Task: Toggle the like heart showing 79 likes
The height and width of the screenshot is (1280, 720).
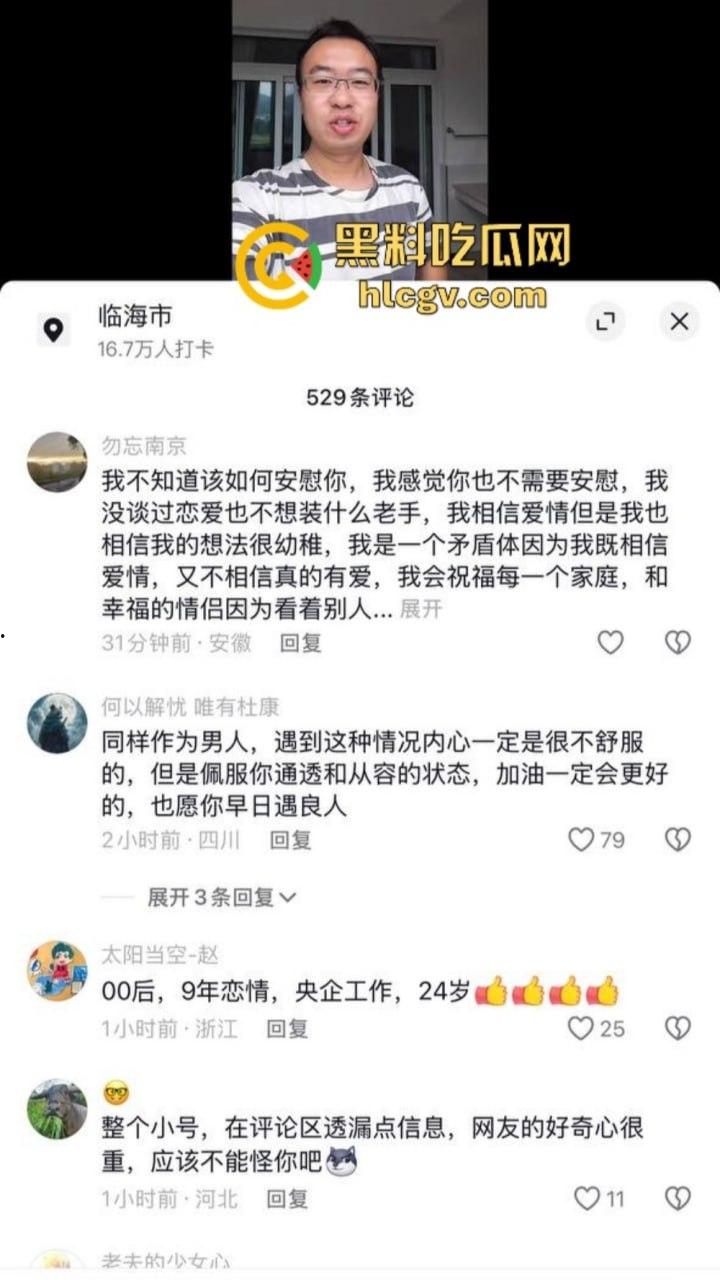Action: pos(582,841)
